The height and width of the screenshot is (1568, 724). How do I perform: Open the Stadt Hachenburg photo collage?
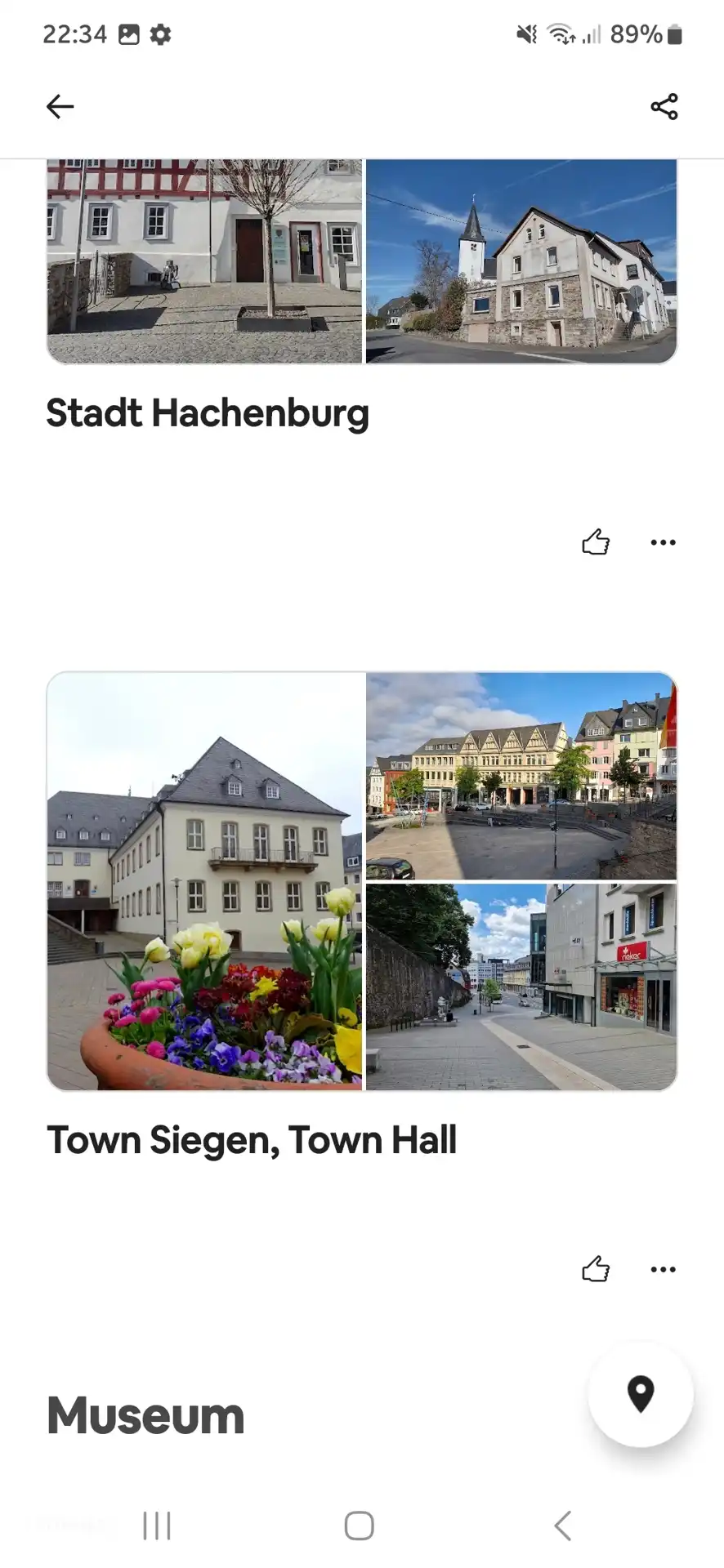pos(361,261)
